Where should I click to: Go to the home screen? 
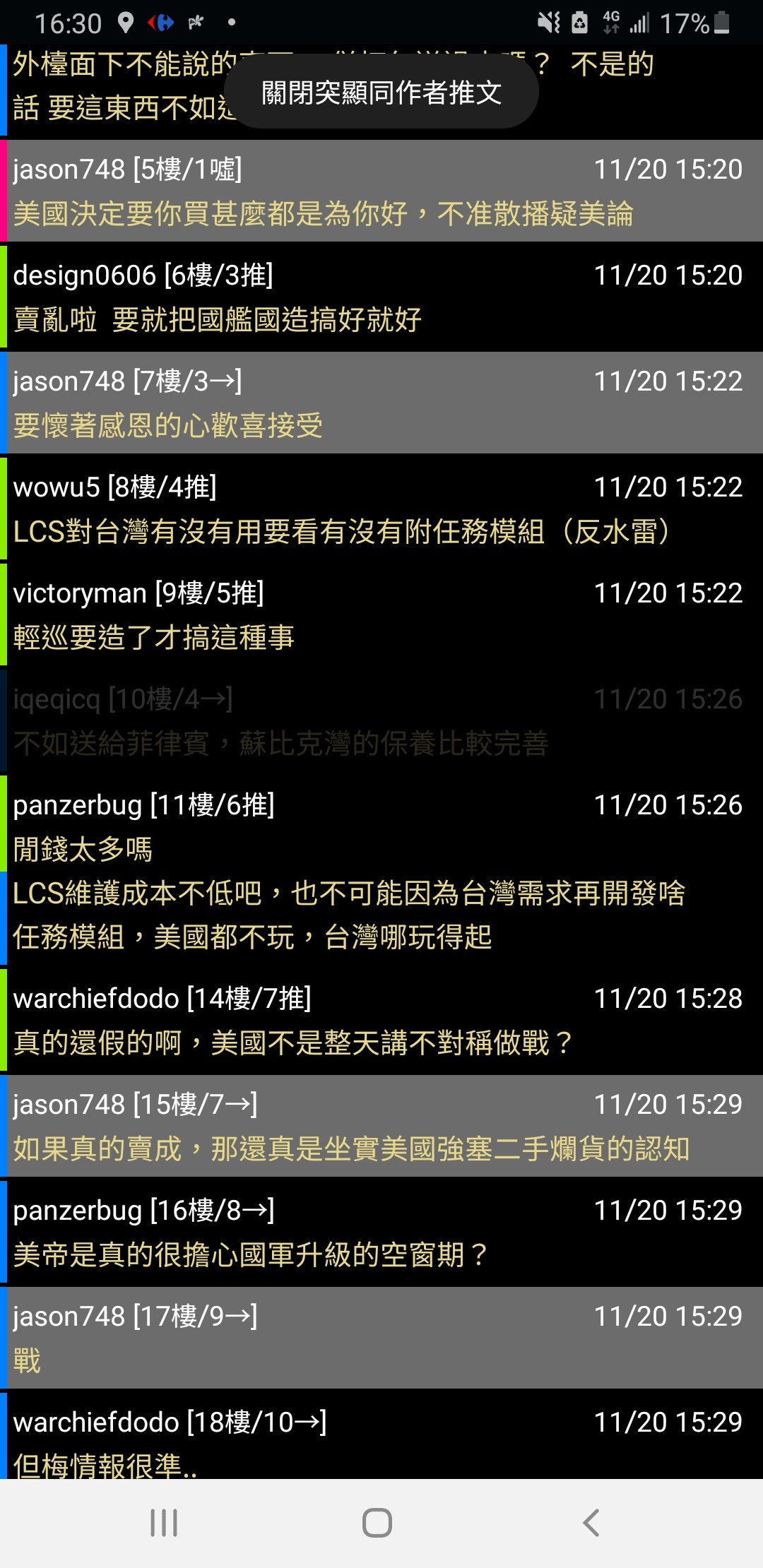coord(377,1523)
